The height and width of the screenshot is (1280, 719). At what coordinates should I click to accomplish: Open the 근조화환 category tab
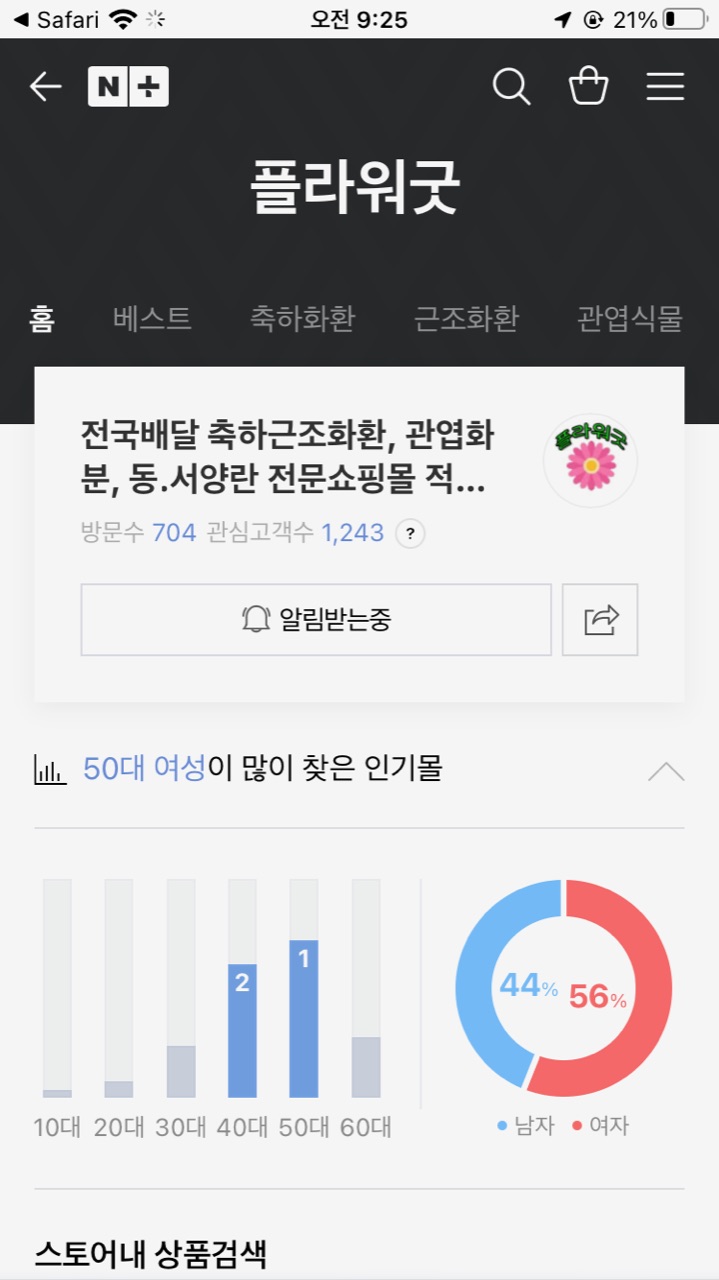tap(466, 319)
